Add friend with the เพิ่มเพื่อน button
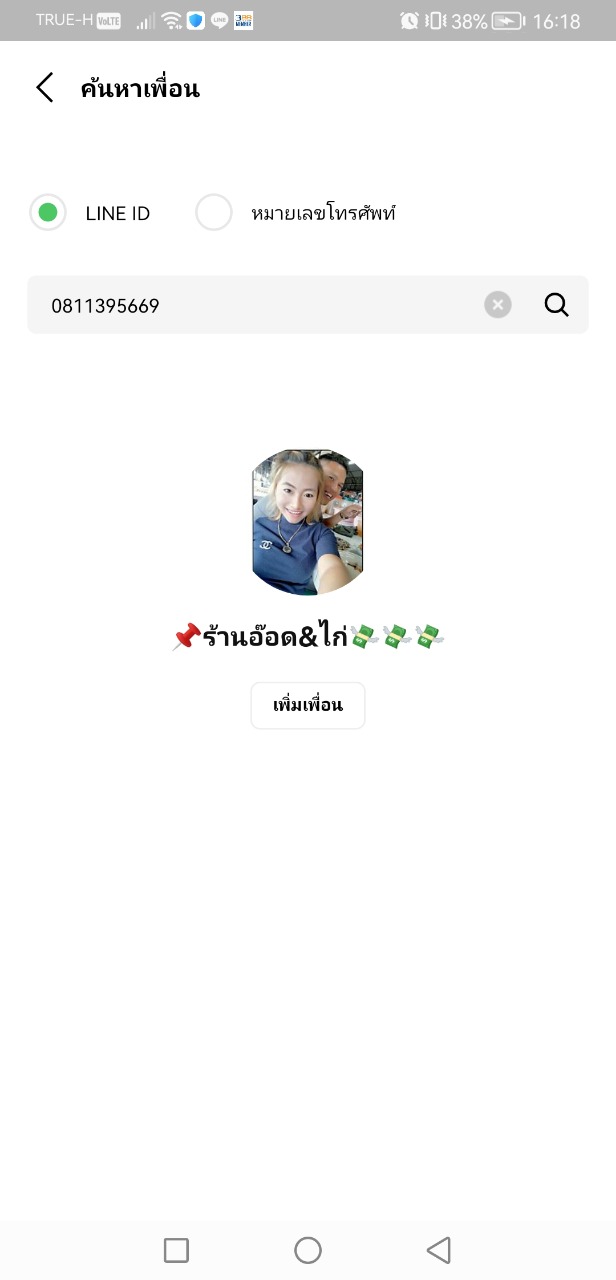Viewport: 616px width, 1280px height. (308, 705)
